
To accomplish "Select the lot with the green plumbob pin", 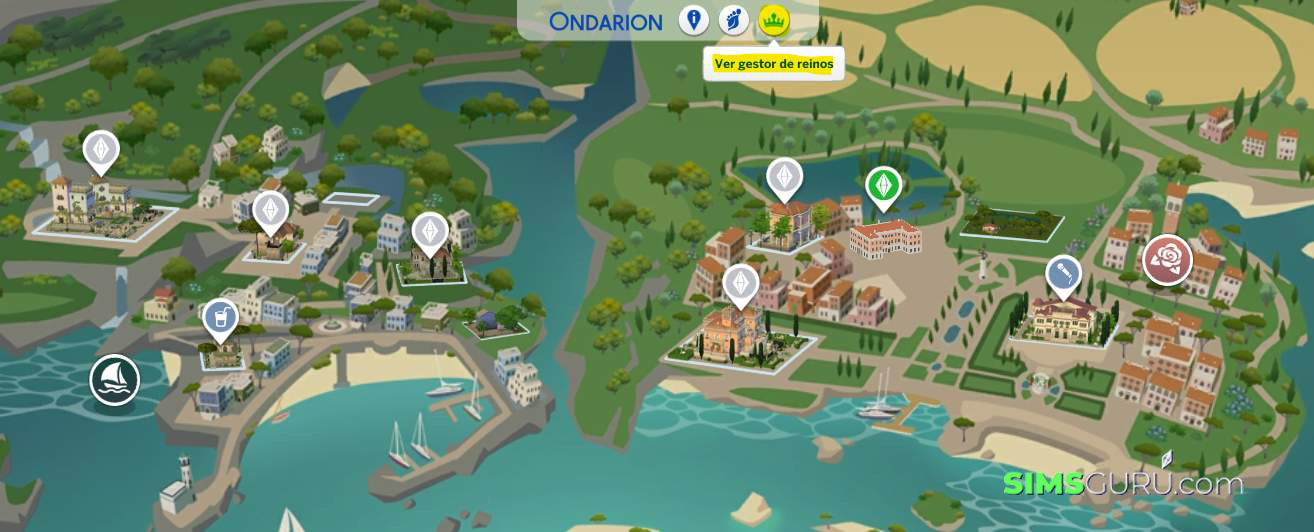I will coord(883,188).
